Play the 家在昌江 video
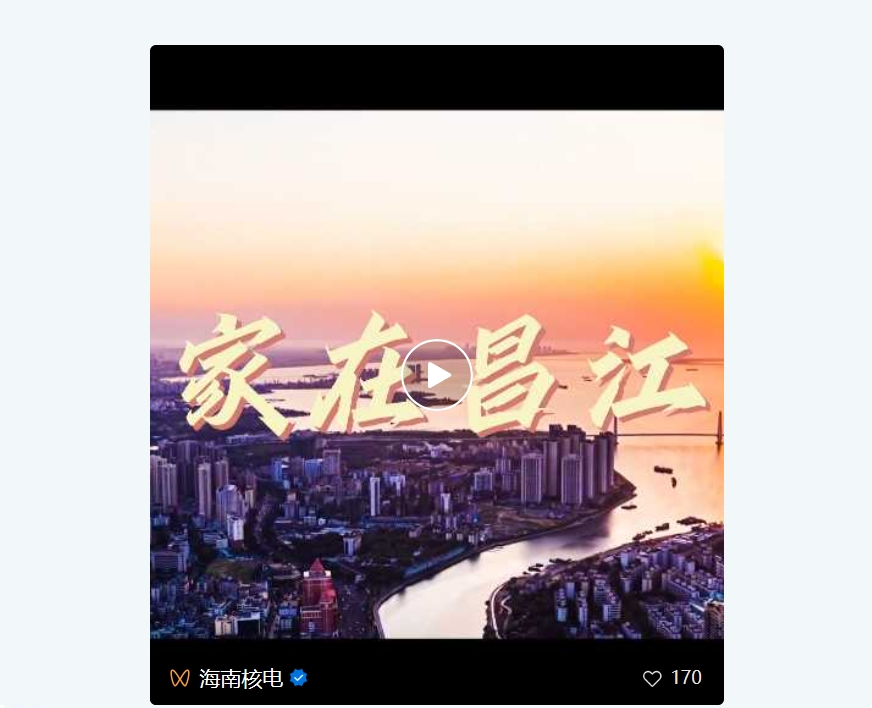Viewport: 872px width, 708px height. point(437,375)
